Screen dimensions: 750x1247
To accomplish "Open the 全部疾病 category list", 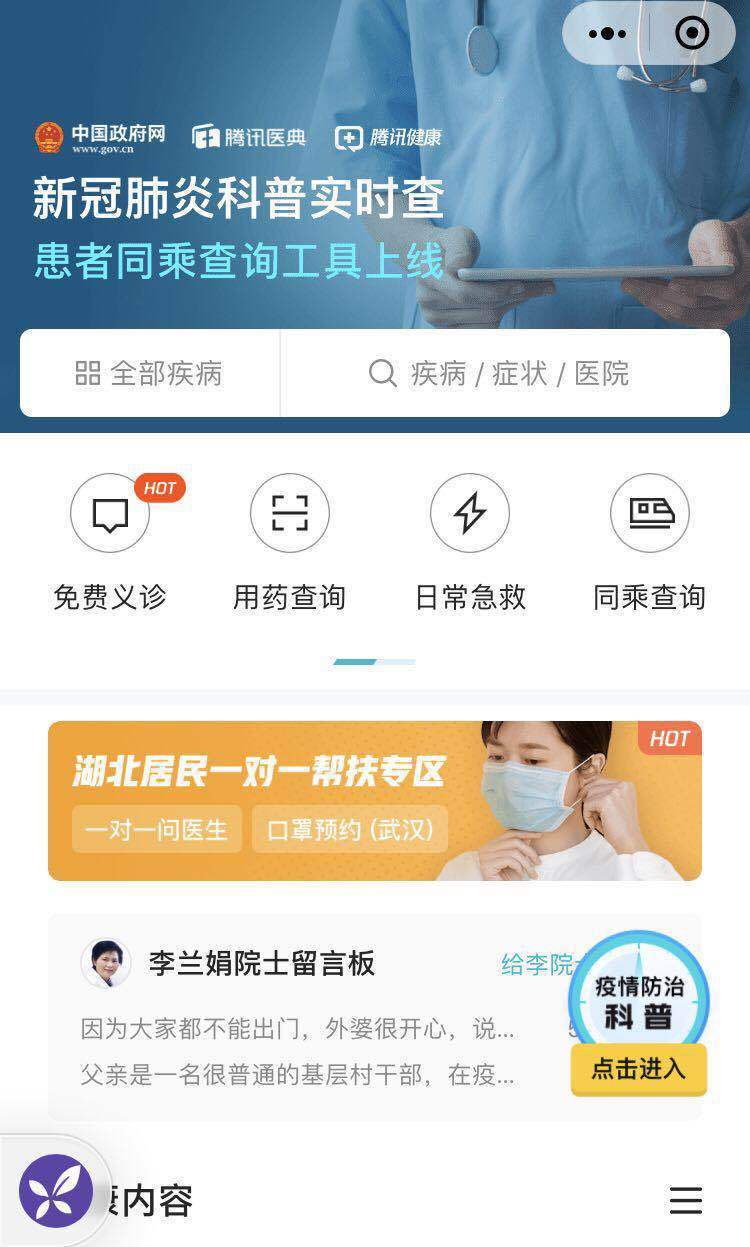I will 150,373.
